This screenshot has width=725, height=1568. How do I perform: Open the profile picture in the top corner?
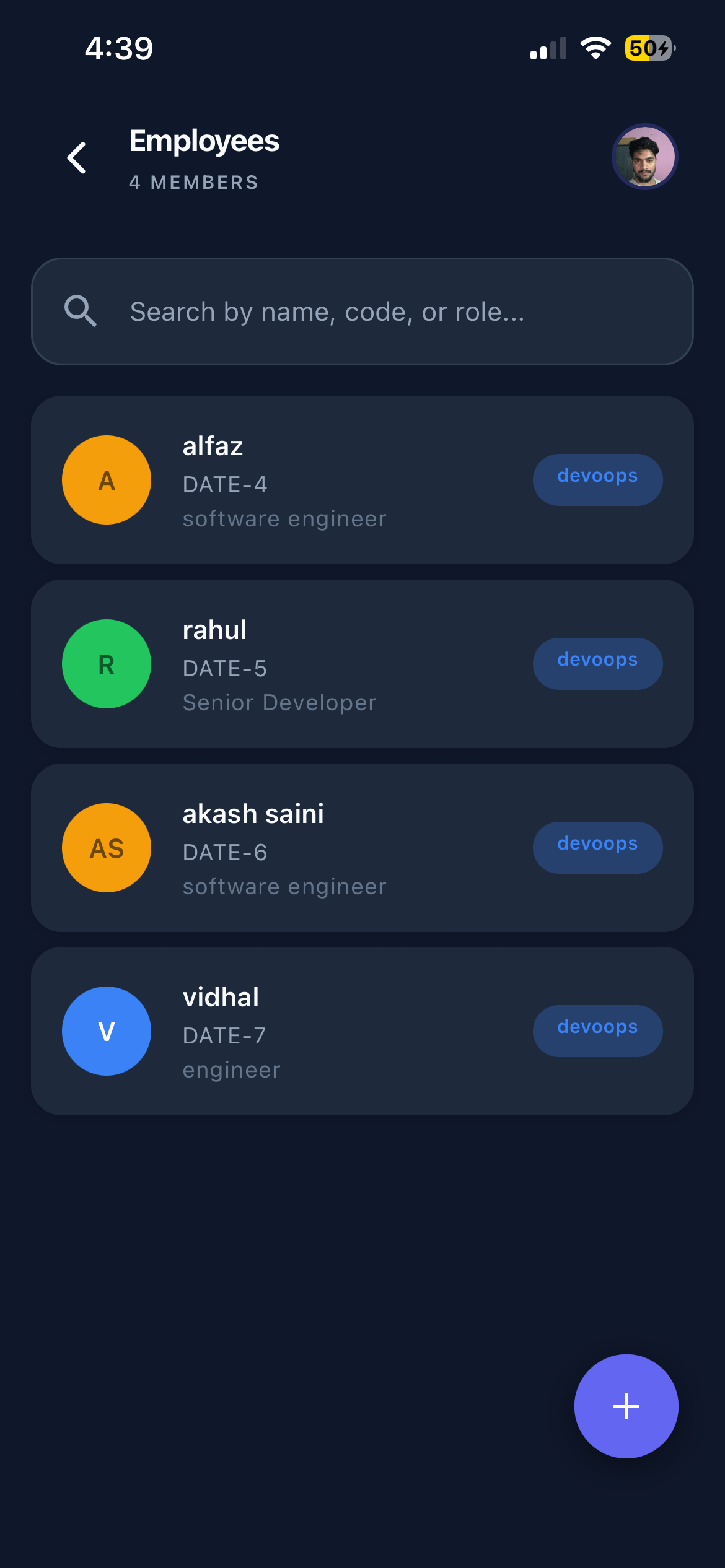coord(645,157)
